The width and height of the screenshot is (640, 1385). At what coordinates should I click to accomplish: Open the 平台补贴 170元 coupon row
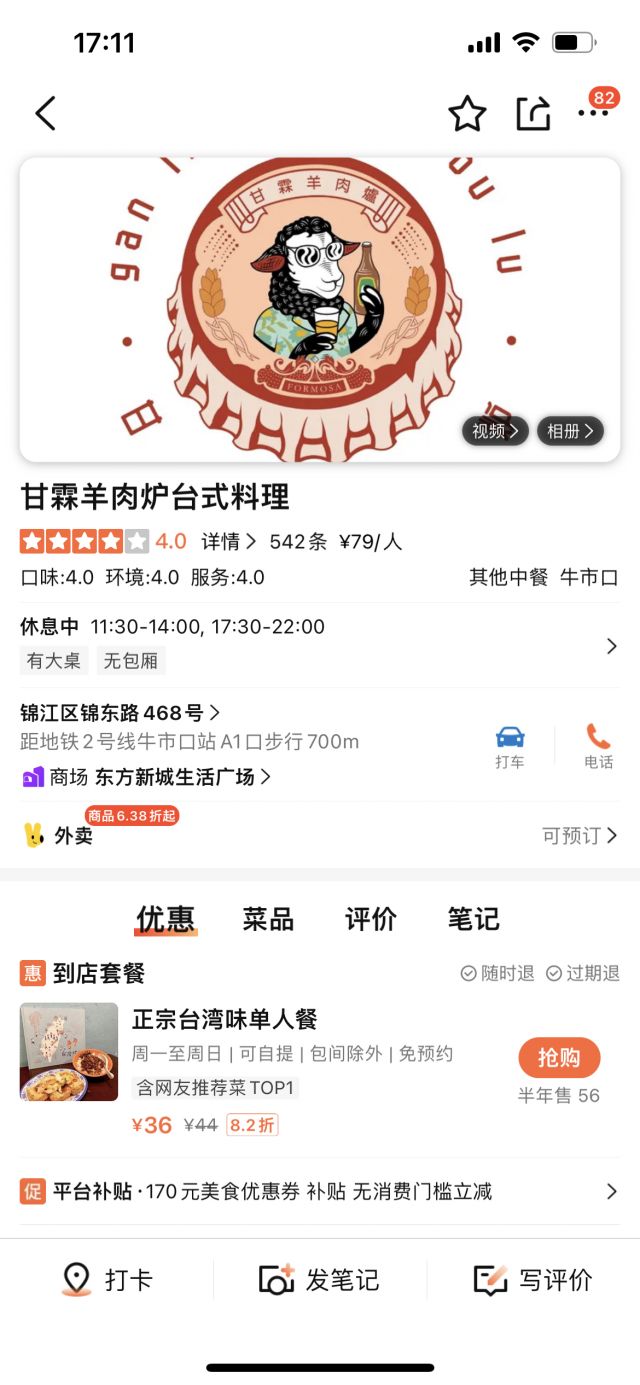320,1191
